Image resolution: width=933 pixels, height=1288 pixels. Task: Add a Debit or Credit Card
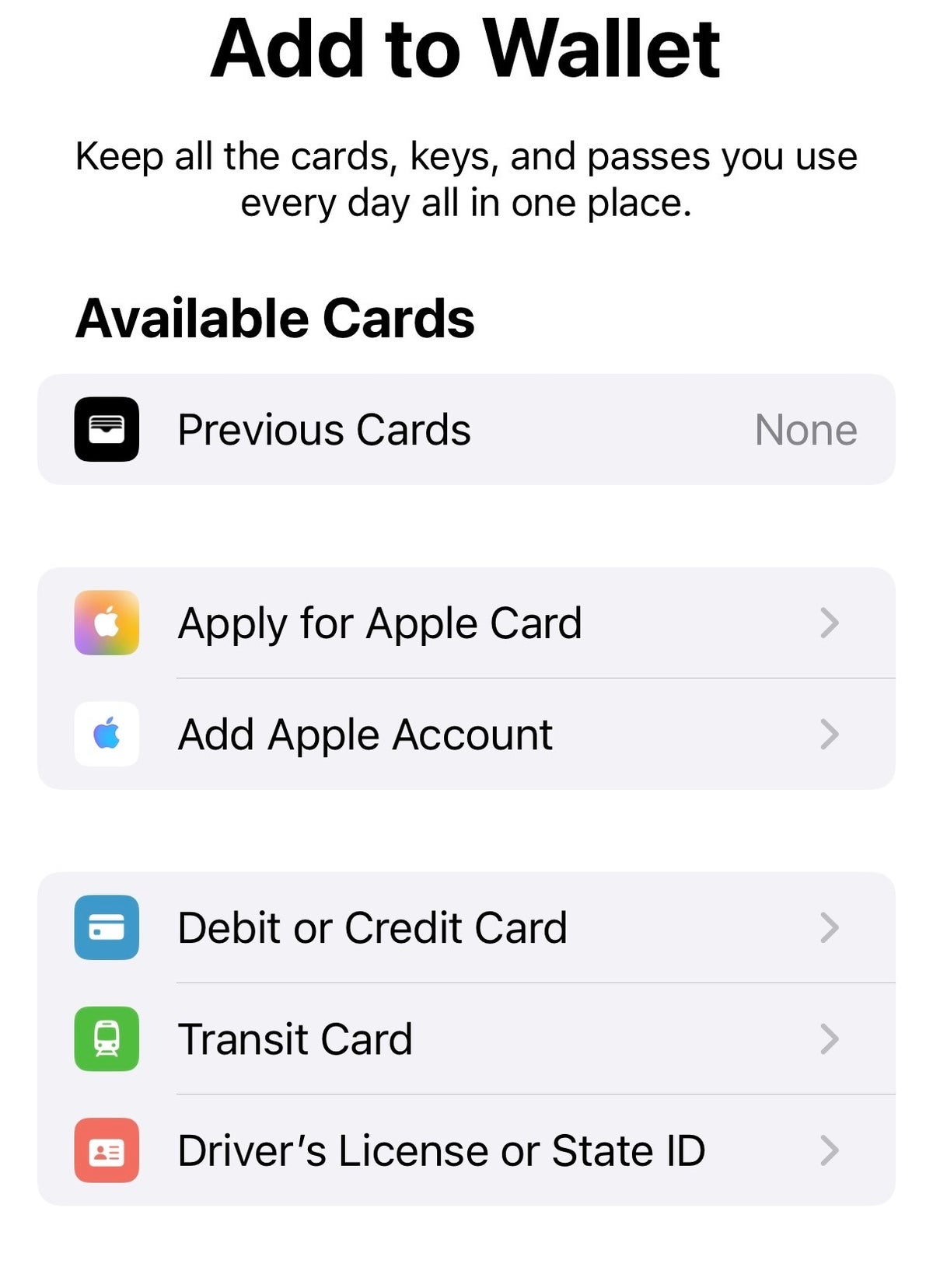point(465,927)
